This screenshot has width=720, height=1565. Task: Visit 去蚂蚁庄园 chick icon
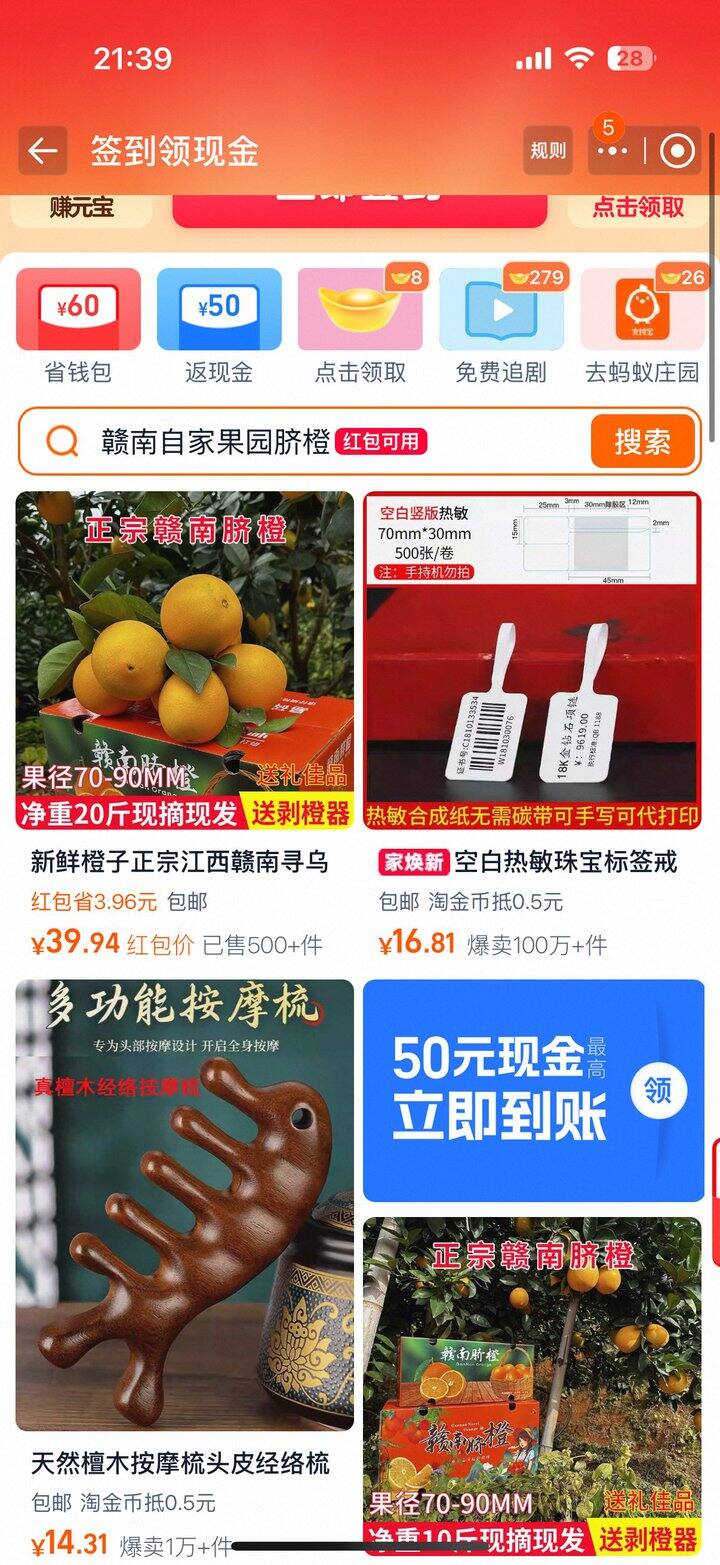[643, 310]
